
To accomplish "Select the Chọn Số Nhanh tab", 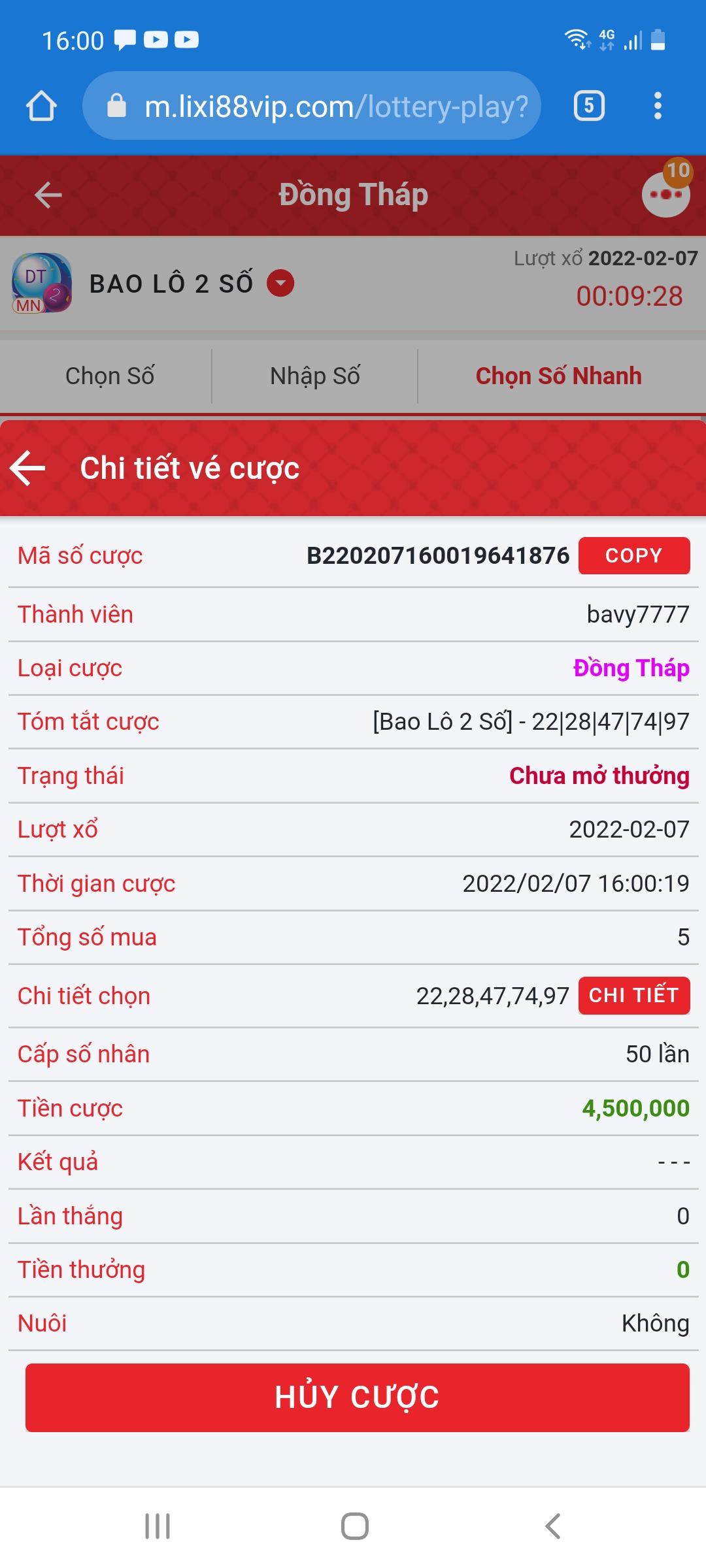I will point(558,376).
